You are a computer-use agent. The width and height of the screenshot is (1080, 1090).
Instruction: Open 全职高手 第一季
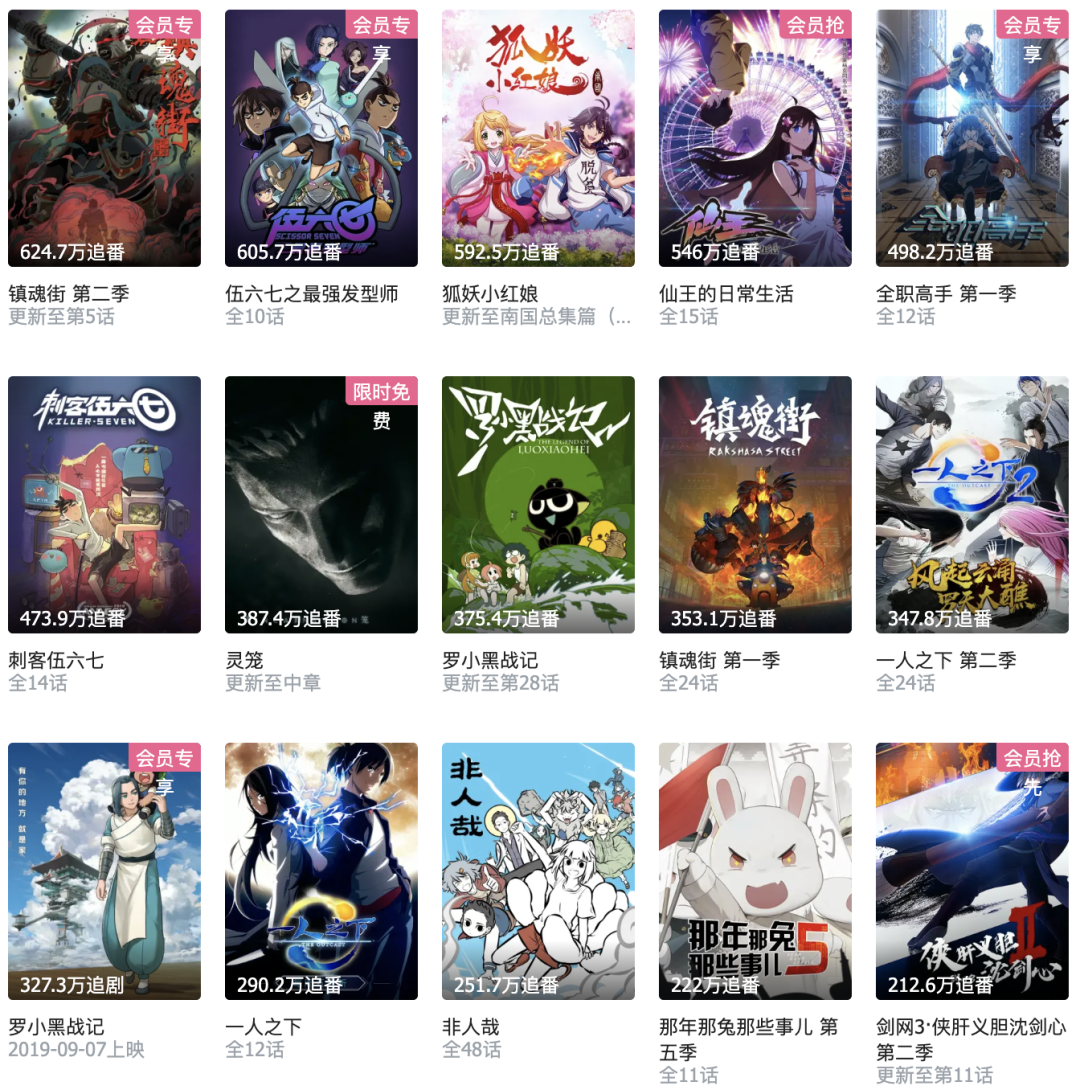pos(972,138)
